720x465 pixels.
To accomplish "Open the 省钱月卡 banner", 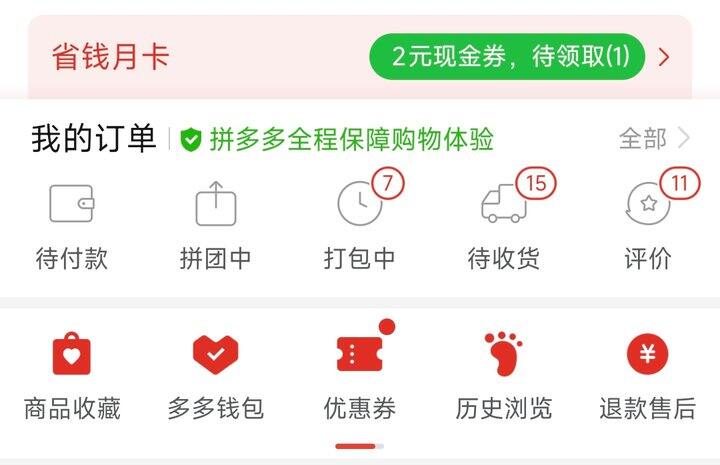I will (x=110, y=56).
